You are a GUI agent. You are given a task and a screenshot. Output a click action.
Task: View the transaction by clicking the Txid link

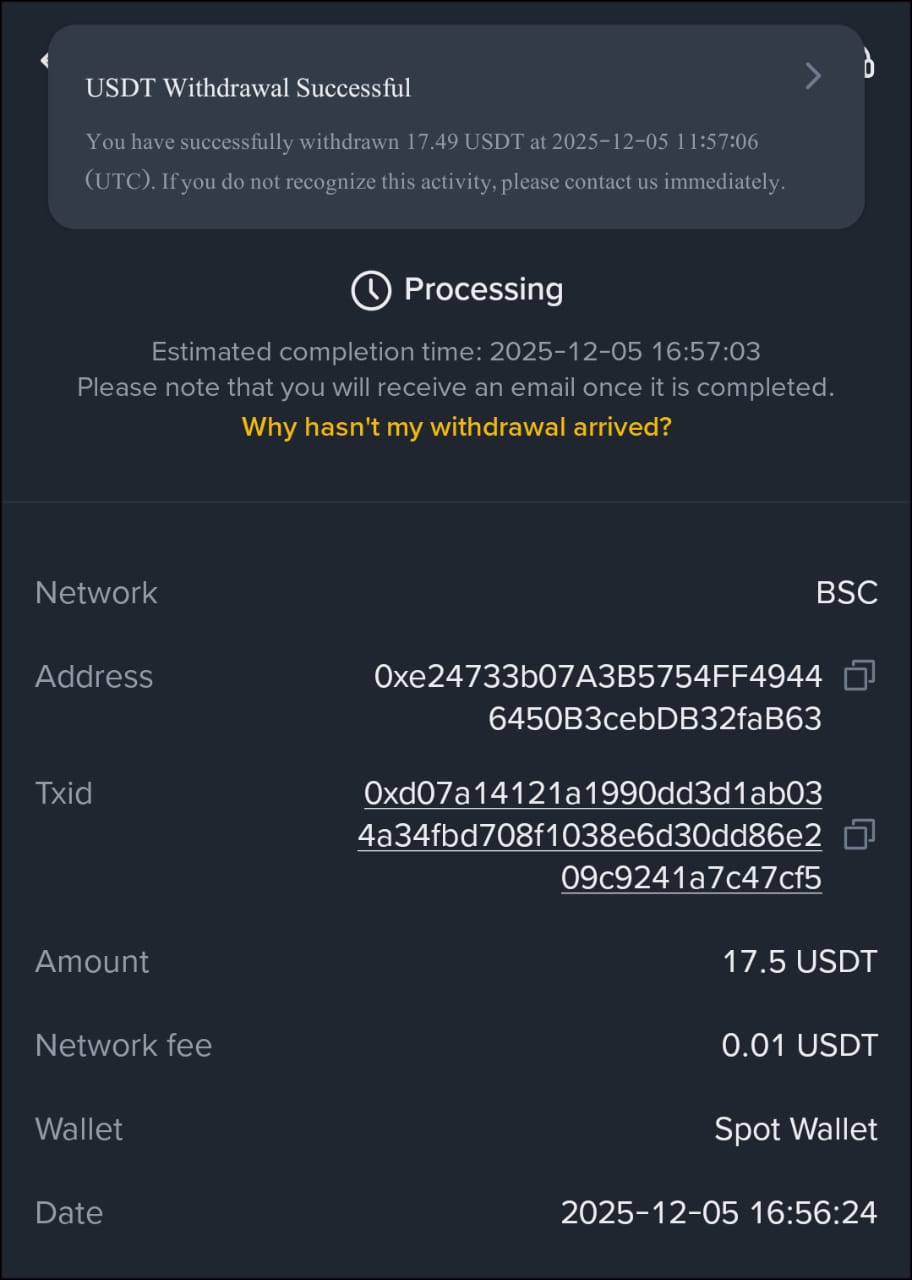(x=591, y=834)
